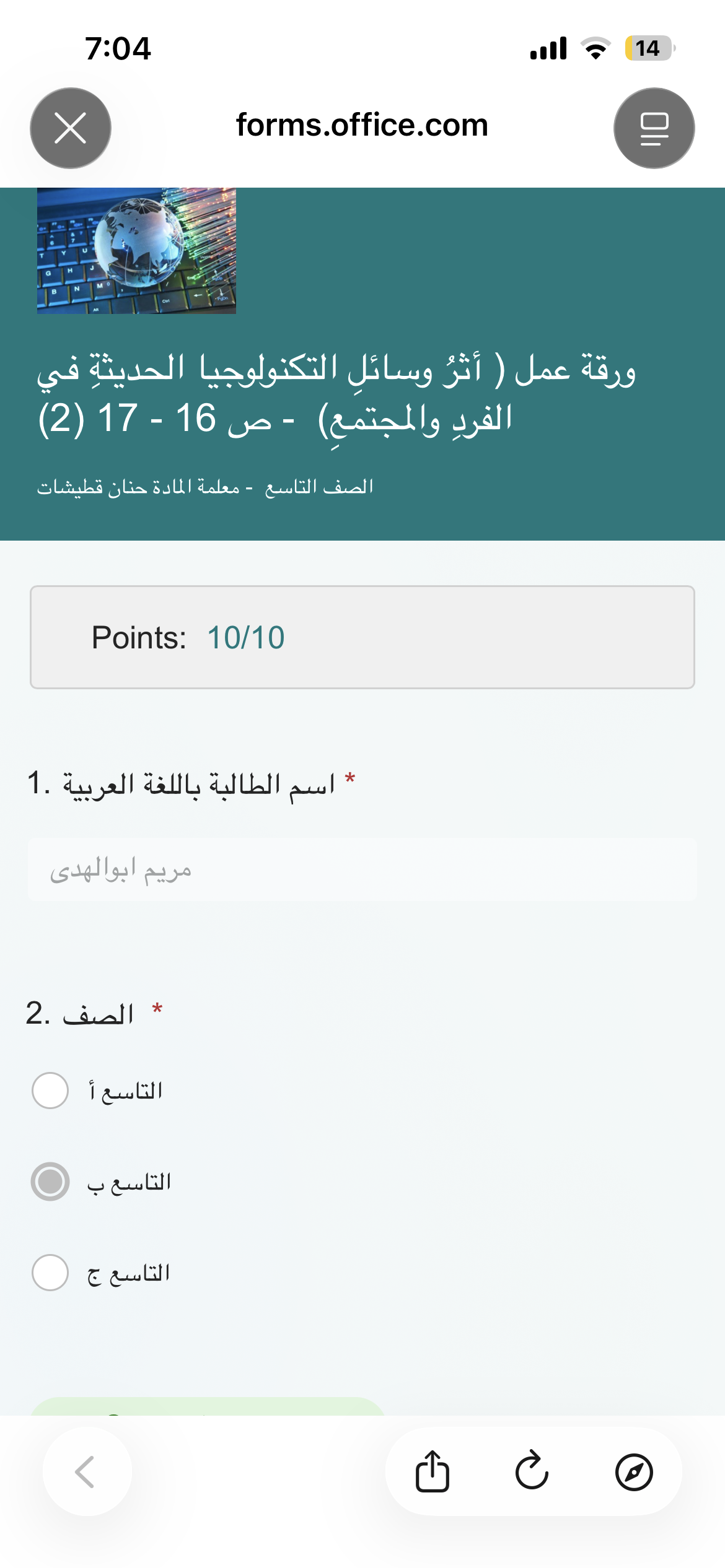Image resolution: width=725 pixels, height=1568 pixels.
Task: Select the التاسع ج class option
Action: click(x=50, y=1273)
